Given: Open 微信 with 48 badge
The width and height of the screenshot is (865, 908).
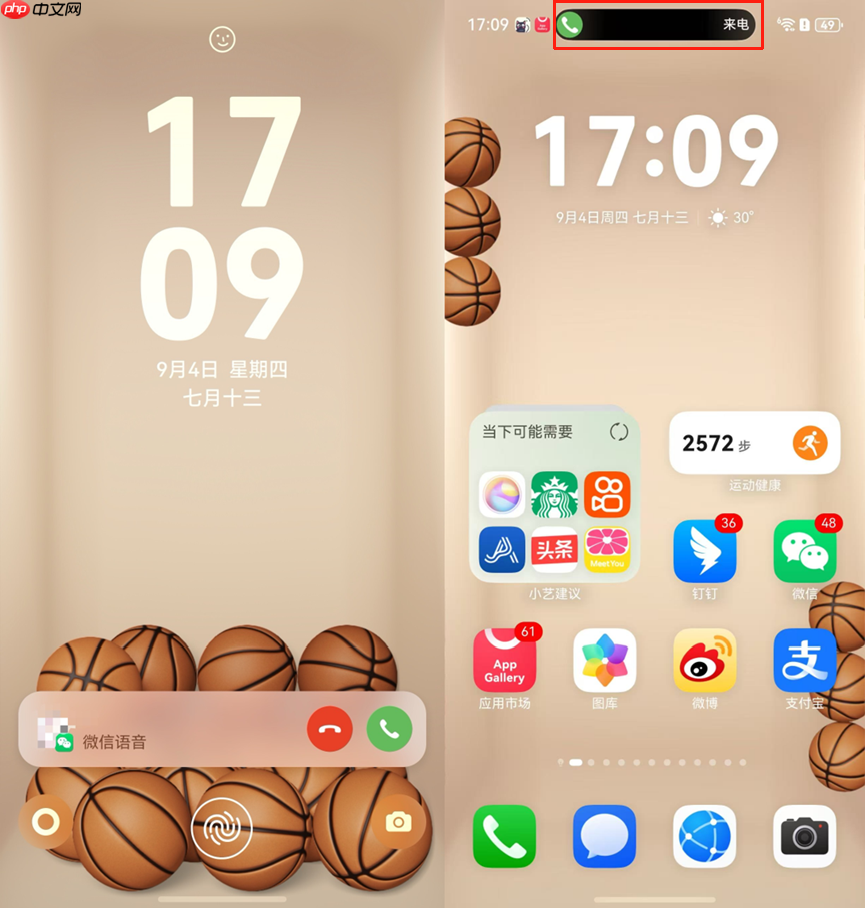Looking at the screenshot, I should coord(804,551).
